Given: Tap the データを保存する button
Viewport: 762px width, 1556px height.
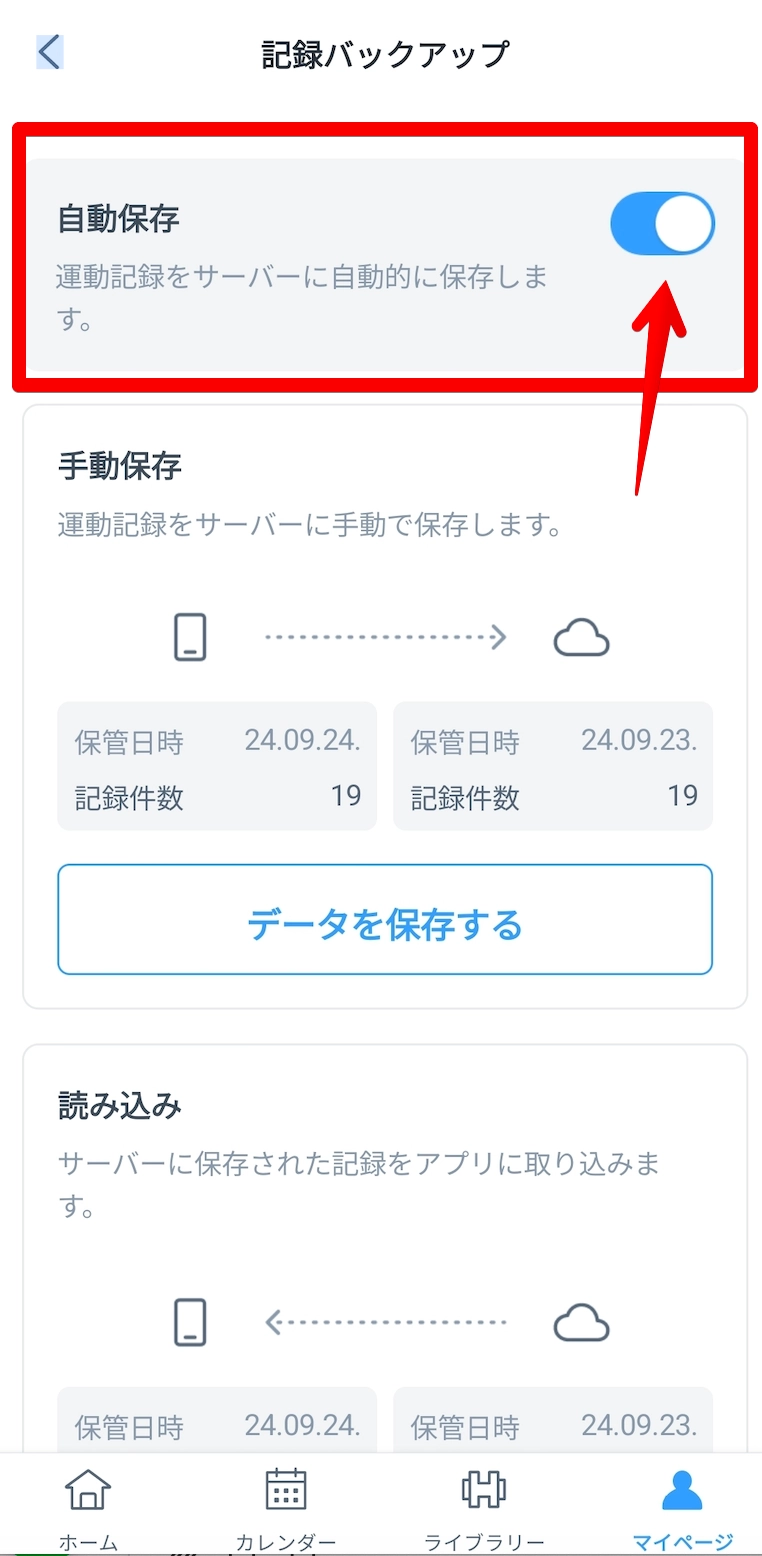Looking at the screenshot, I should pos(385,919).
